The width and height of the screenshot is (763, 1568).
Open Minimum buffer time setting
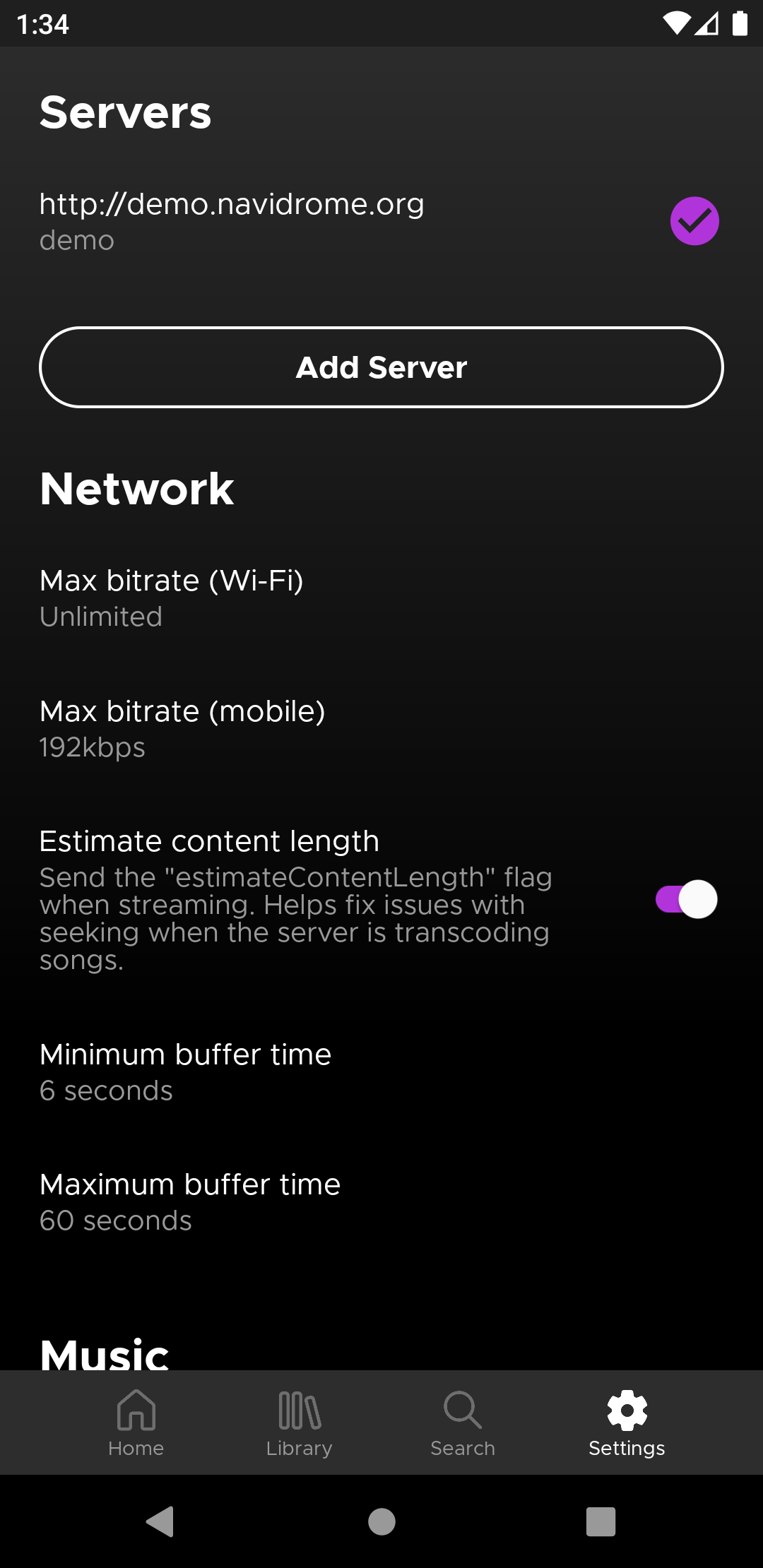coord(185,1071)
